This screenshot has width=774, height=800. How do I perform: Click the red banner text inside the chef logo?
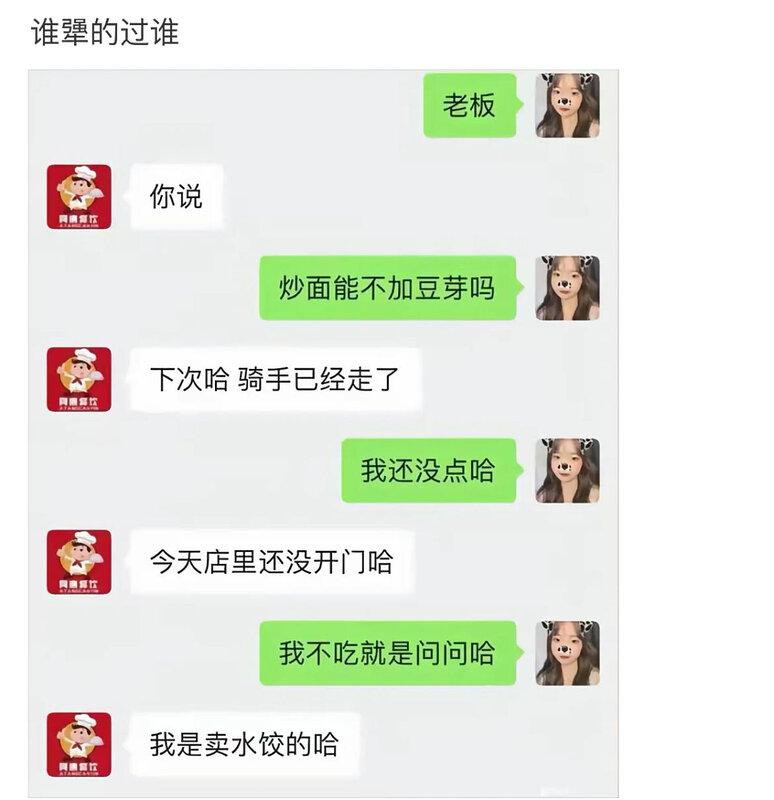coord(80,214)
